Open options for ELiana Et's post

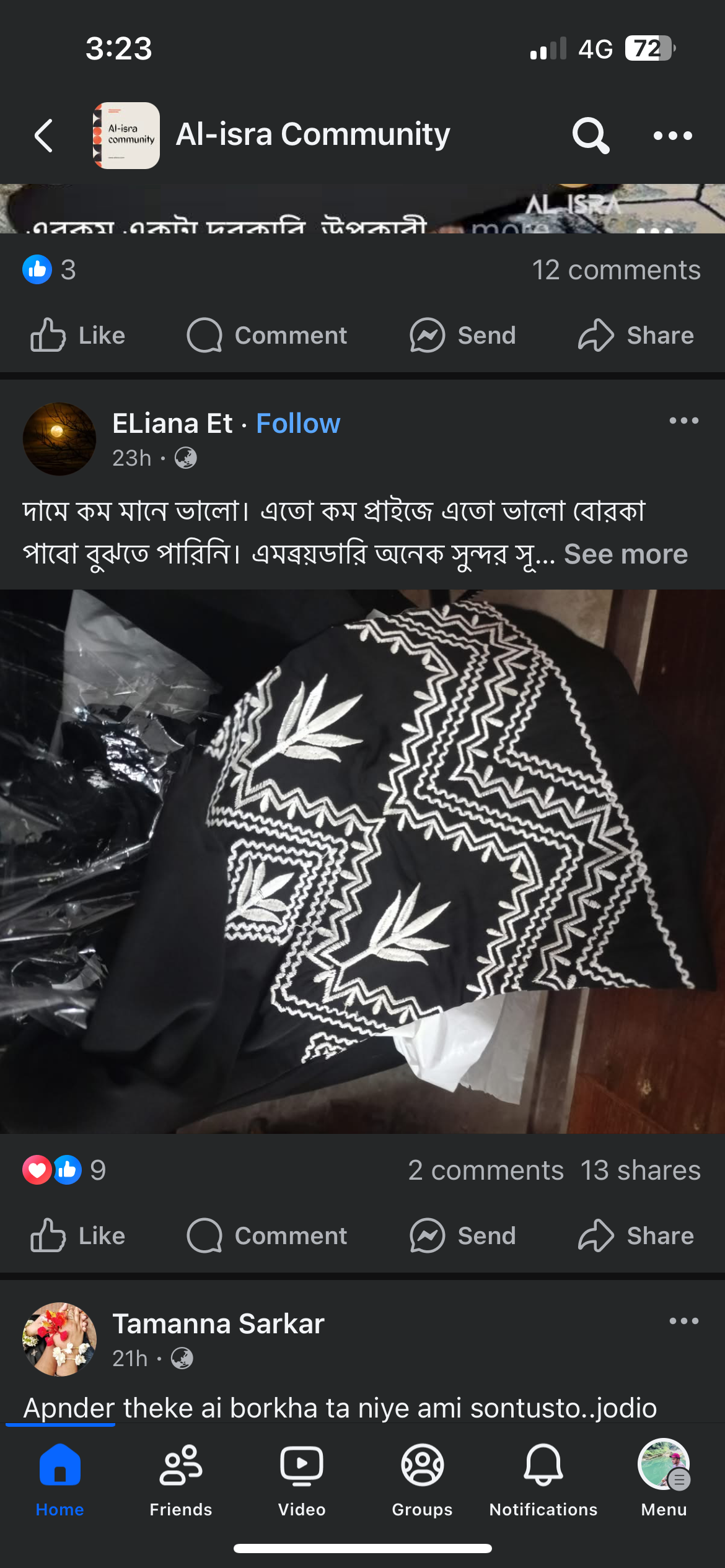683,421
